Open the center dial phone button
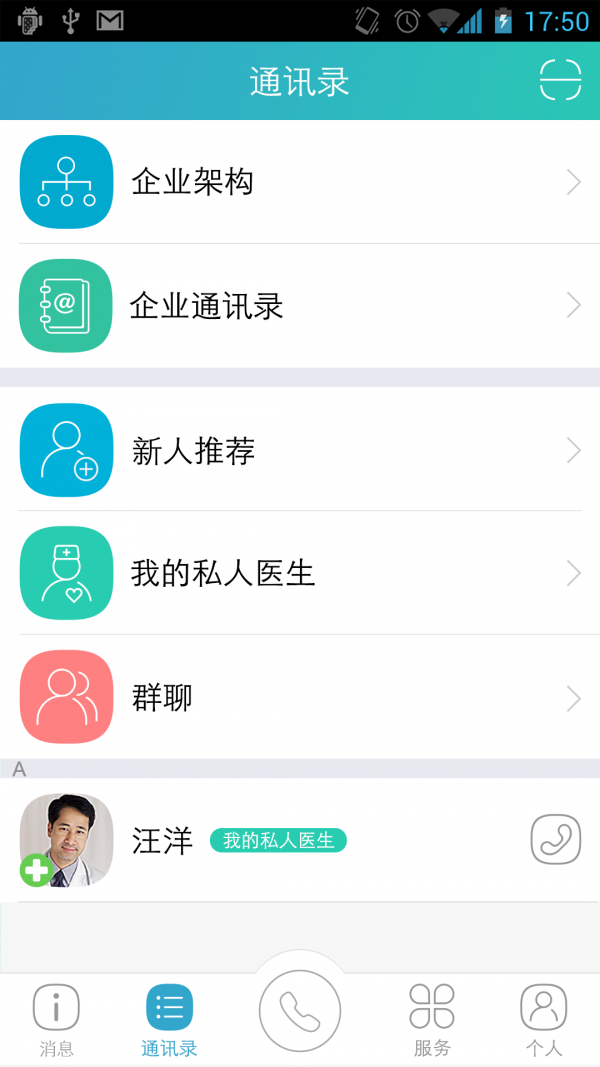 (300, 1011)
